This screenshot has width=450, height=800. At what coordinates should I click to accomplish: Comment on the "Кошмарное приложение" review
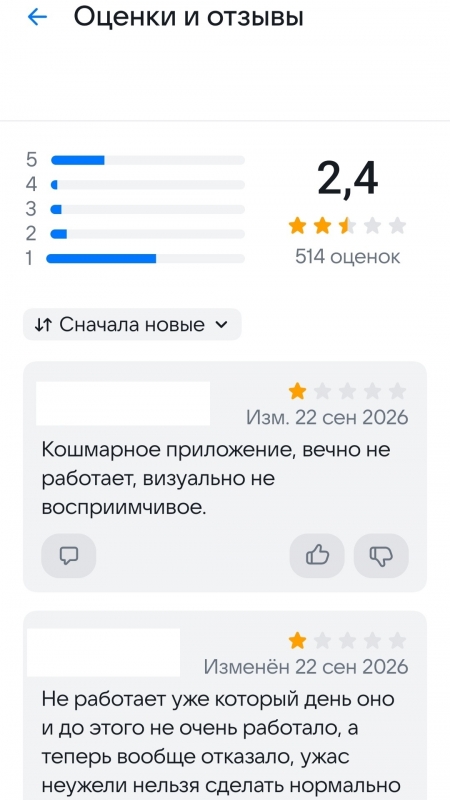click(68, 556)
